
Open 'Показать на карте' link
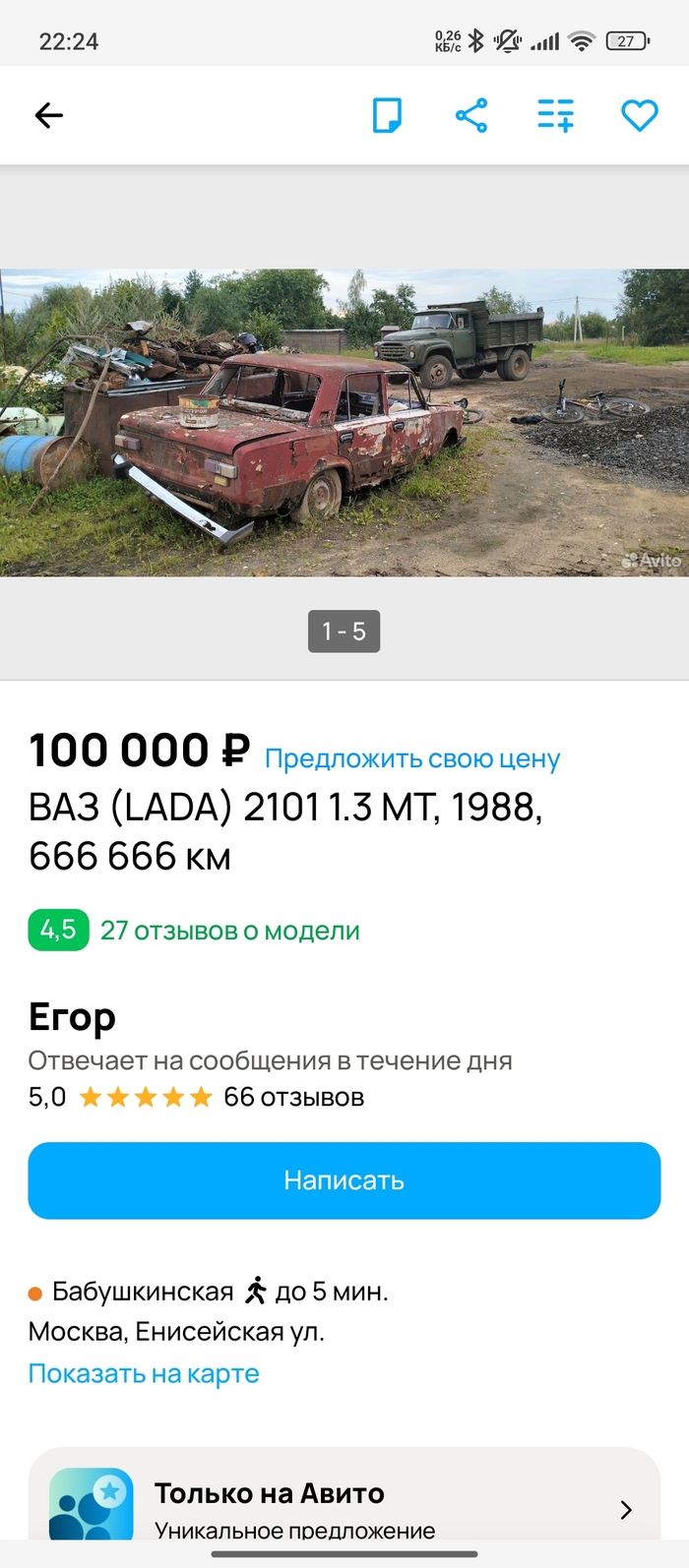[144, 1373]
